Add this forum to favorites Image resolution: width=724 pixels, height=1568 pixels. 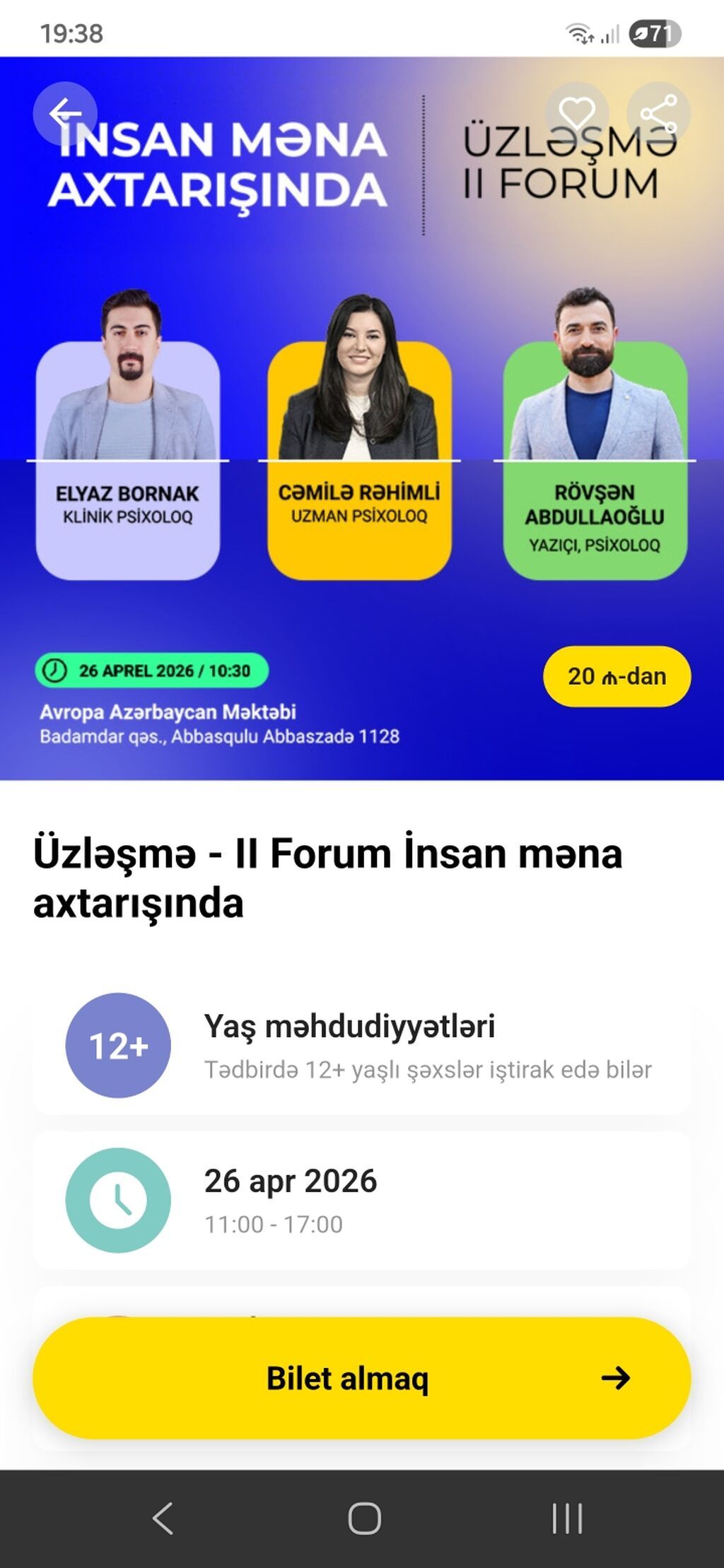[577, 113]
